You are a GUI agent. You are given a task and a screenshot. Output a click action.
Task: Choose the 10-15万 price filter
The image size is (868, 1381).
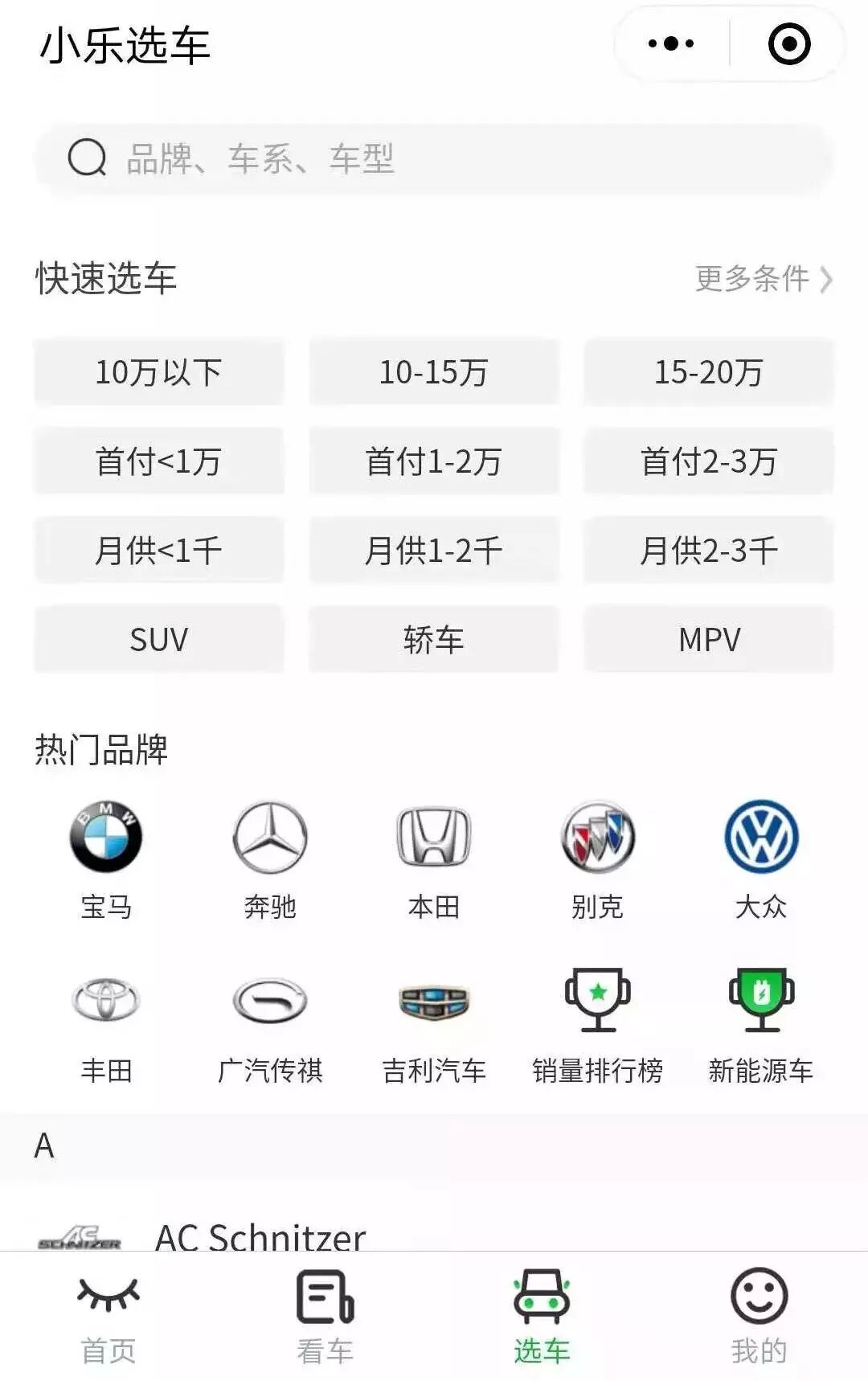(433, 372)
